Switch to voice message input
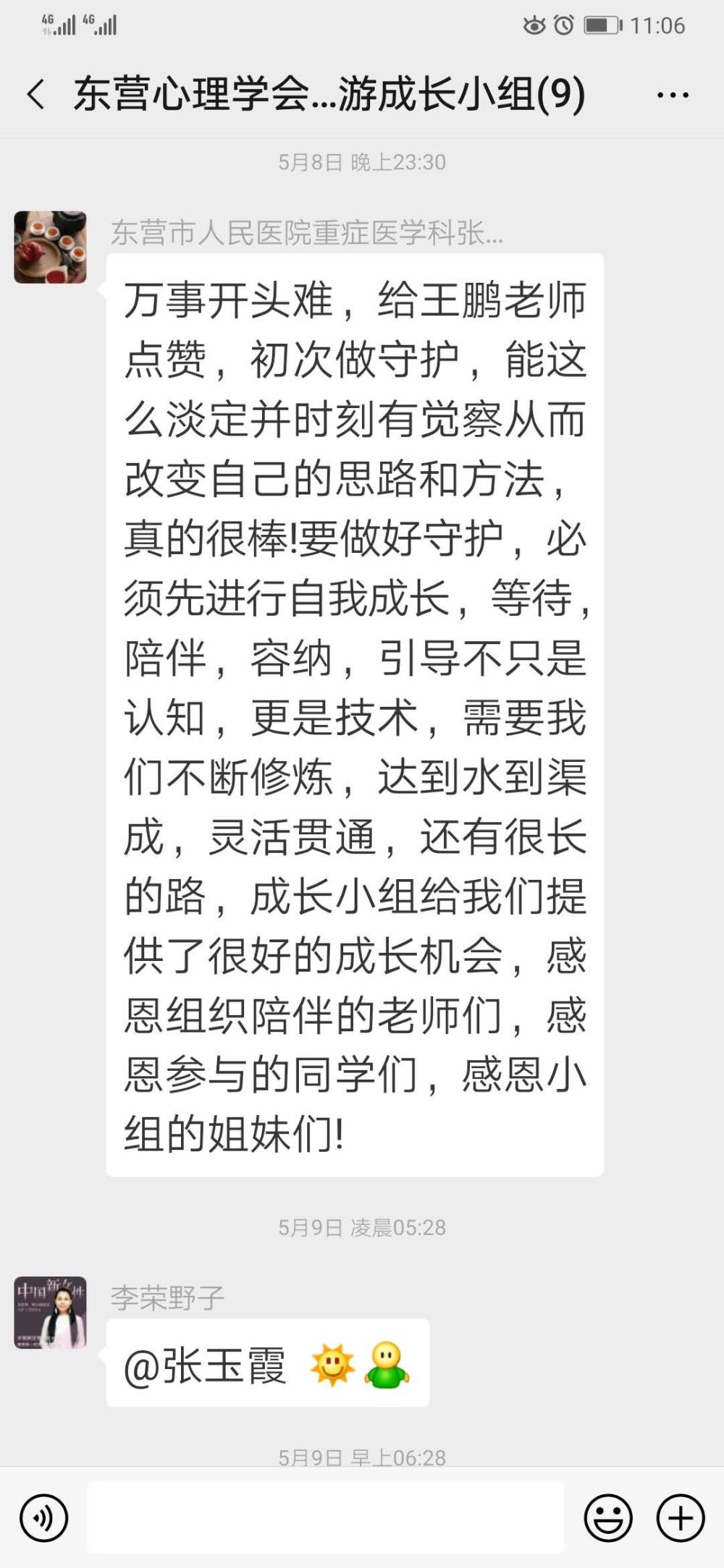Viewport: 724px width, 1568px height. point(44,1517)
